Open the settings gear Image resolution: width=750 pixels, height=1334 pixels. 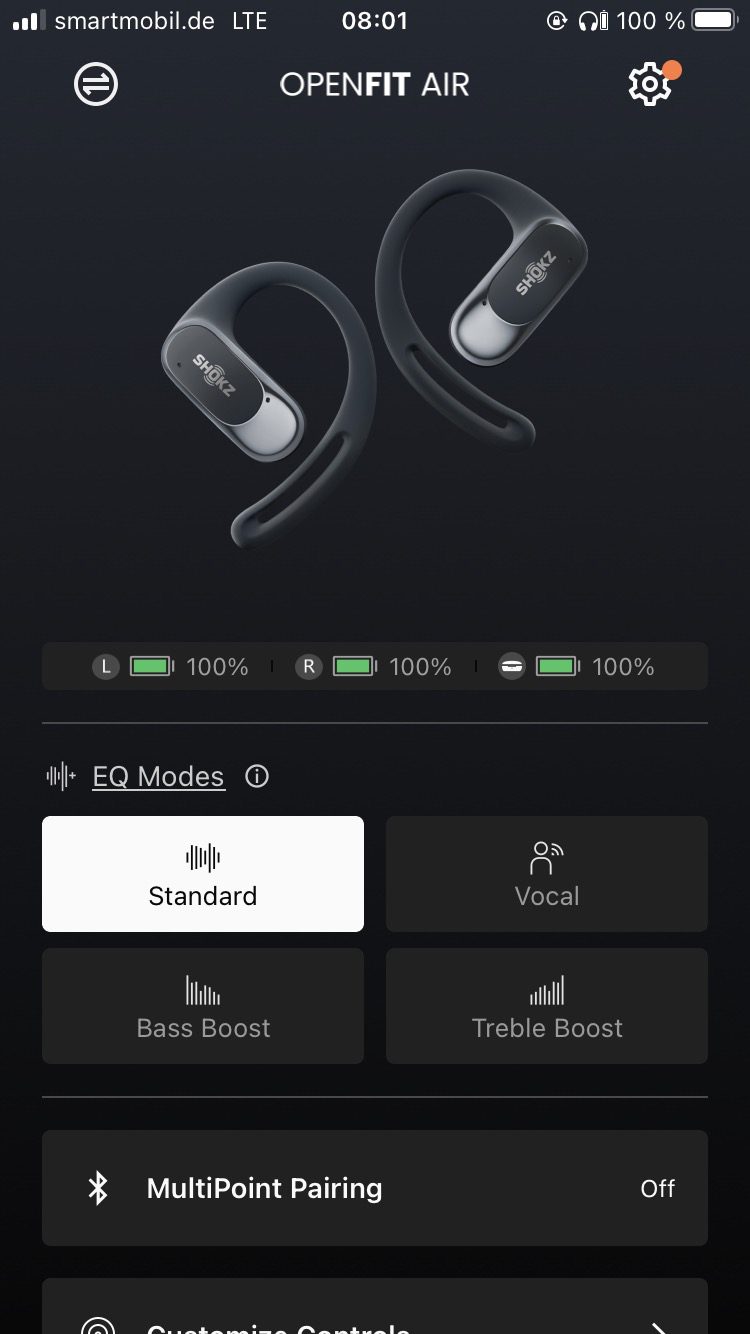click(649, 85)
